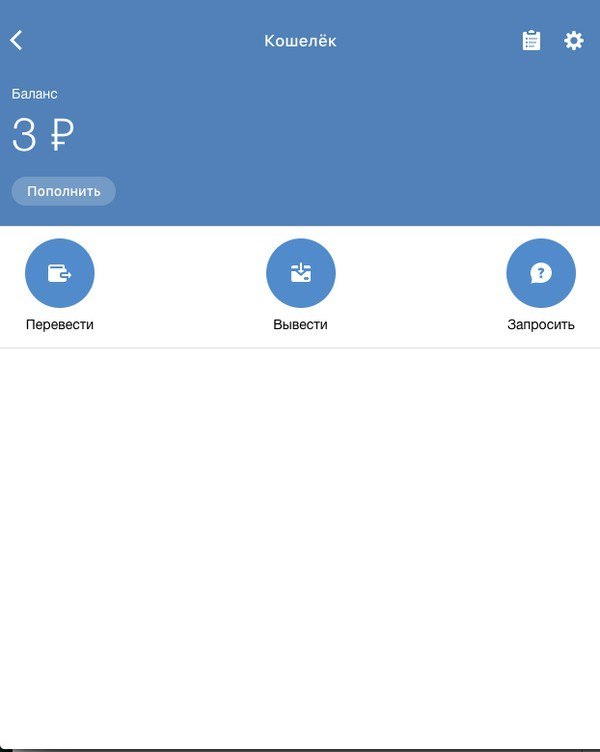Choose Вывести to withdraw funds

(x=300, y=273)
